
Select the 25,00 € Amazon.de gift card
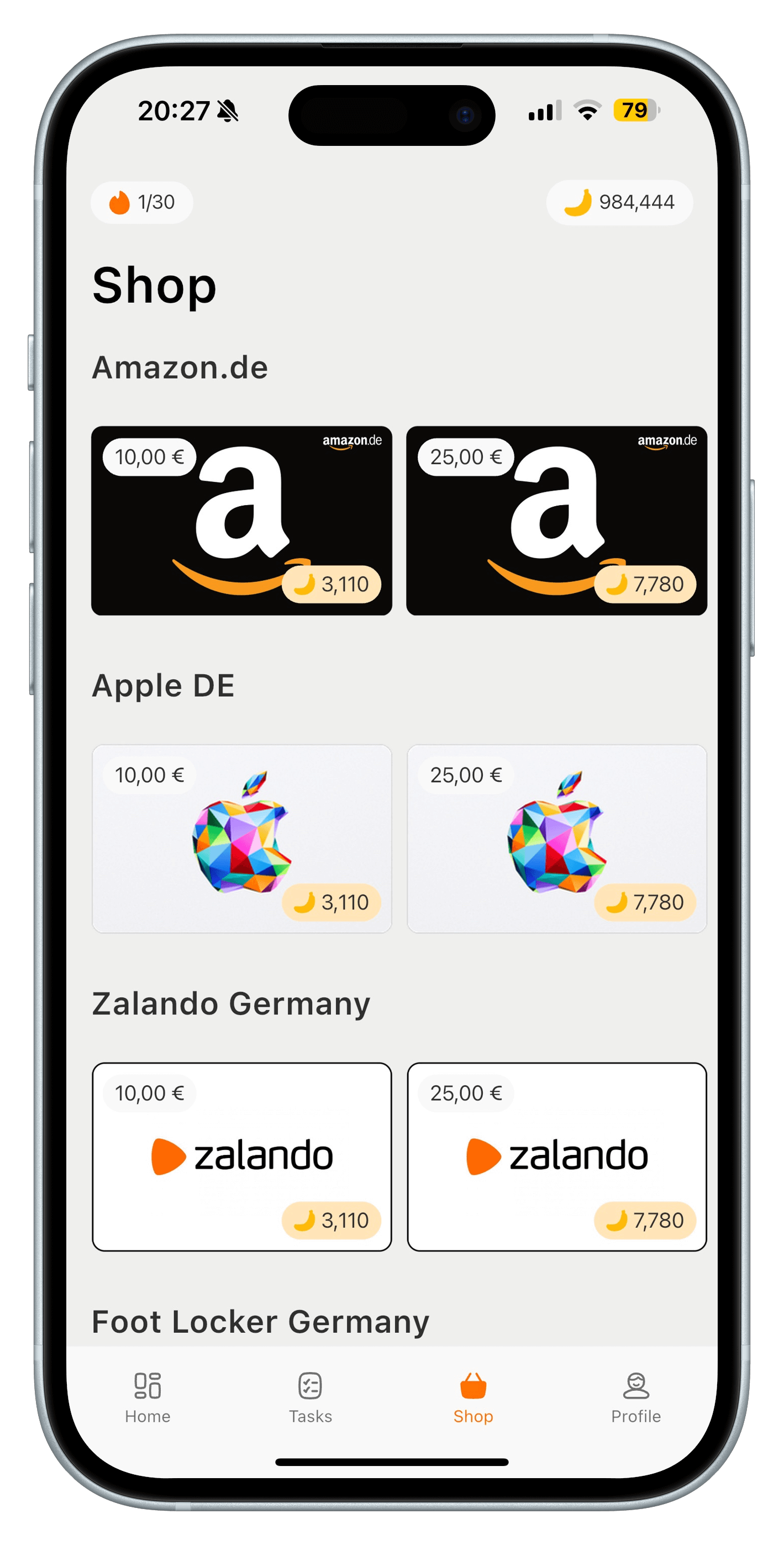click(x=556, y=521)
